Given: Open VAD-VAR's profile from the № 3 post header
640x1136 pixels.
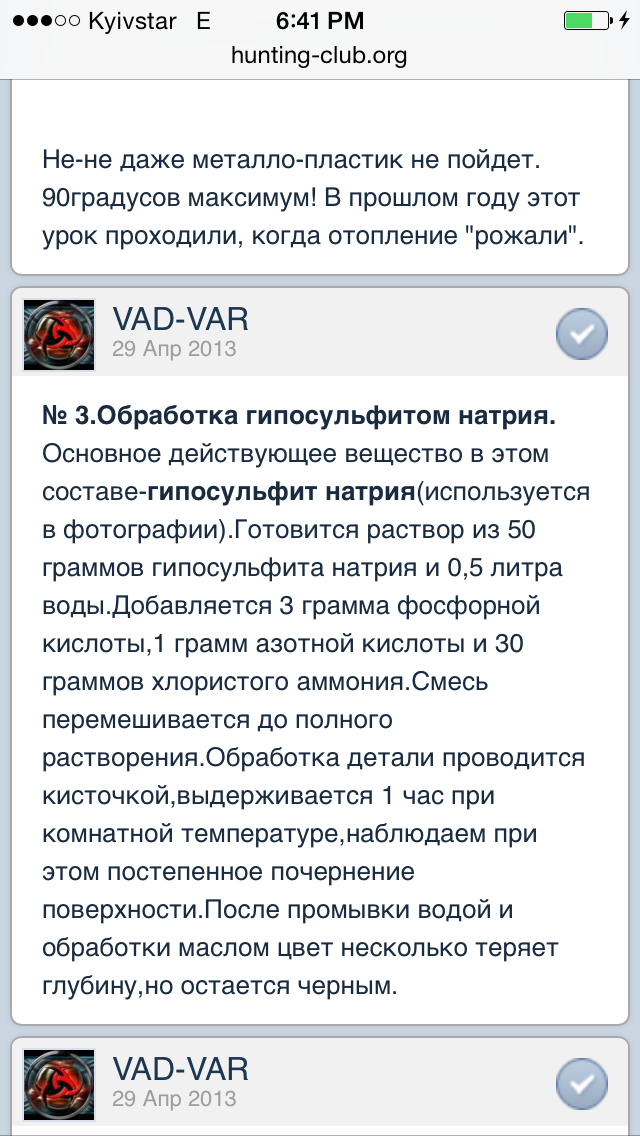Looking at the screenshot, I should [180, 320].
